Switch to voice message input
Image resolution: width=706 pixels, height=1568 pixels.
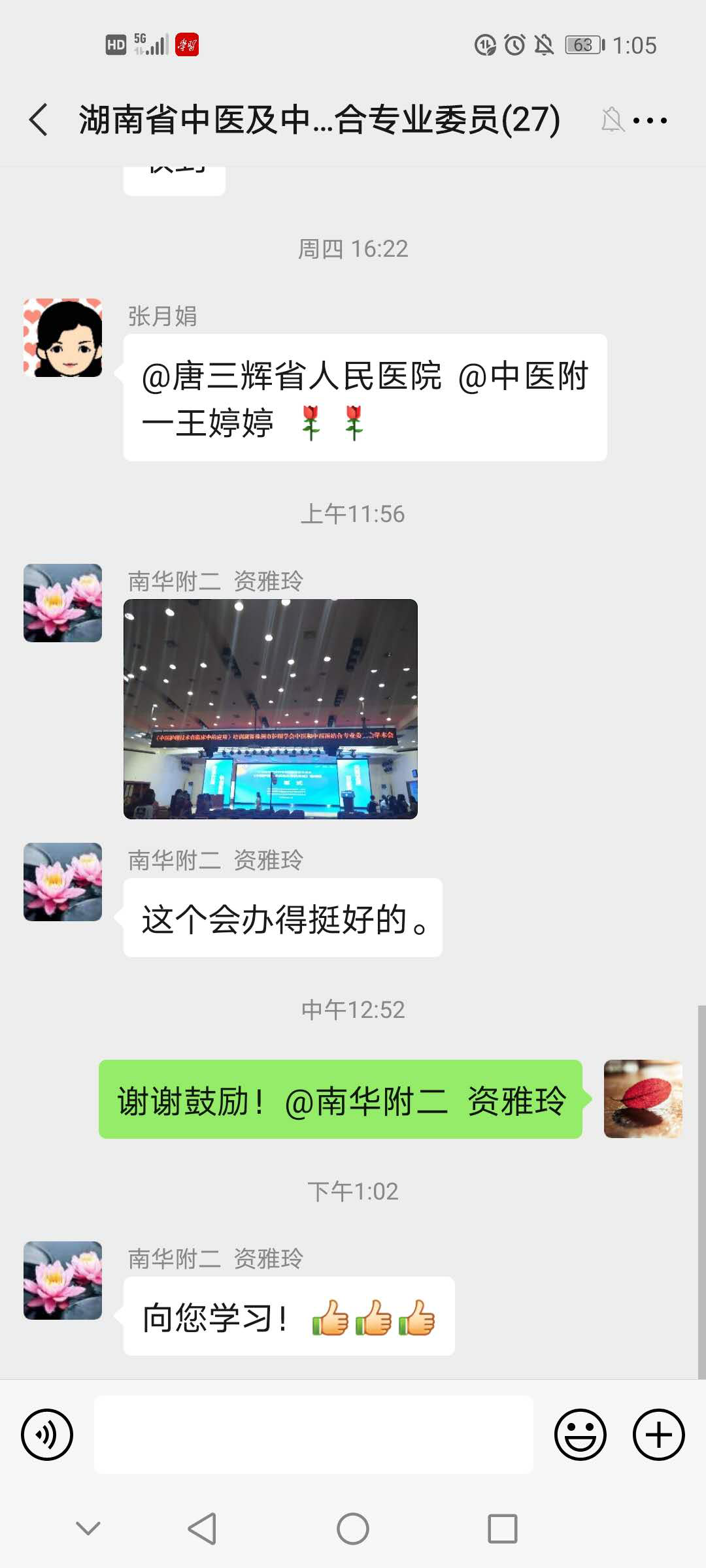(x=47, y=1435)
